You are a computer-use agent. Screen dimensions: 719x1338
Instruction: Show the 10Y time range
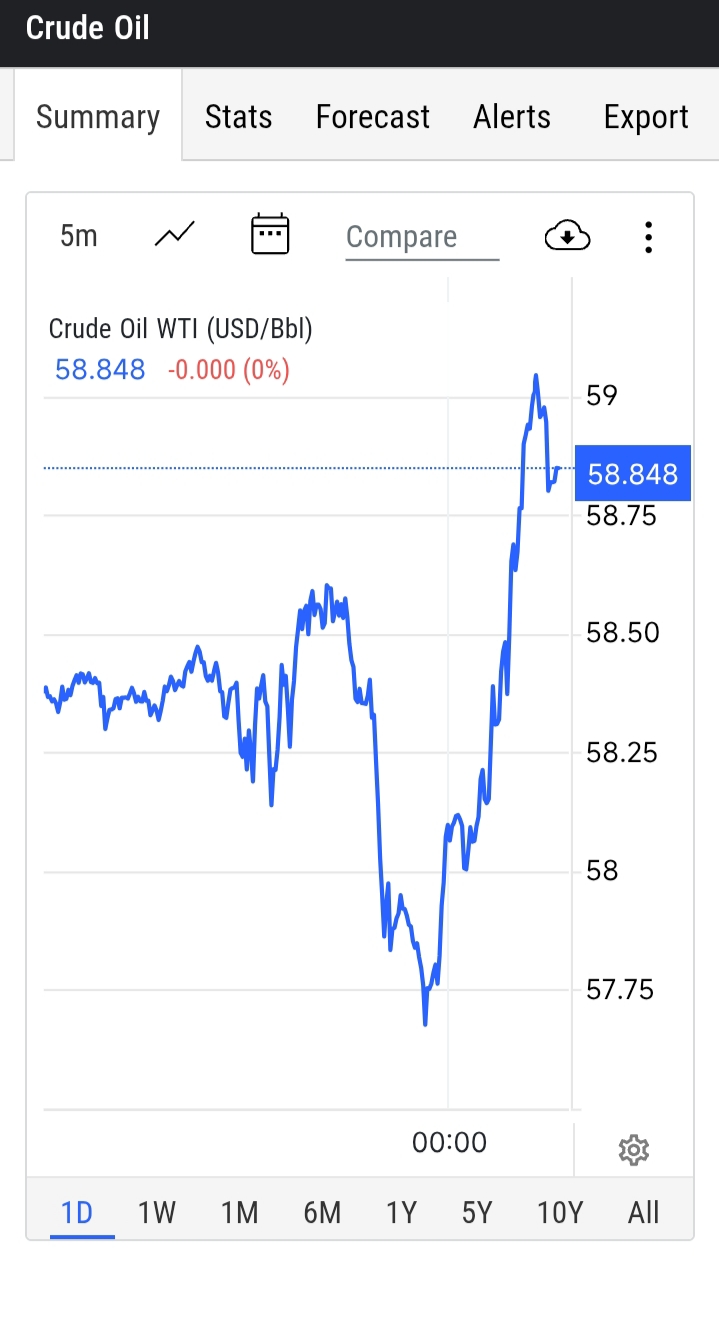560,1213
